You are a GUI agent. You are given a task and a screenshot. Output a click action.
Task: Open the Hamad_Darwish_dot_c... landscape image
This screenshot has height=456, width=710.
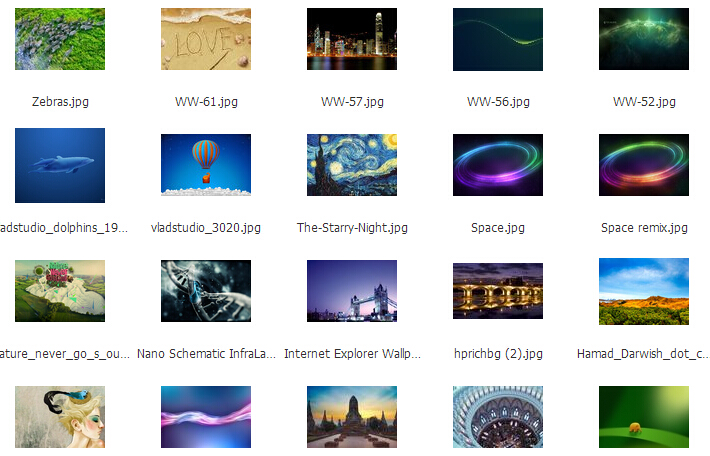coord(644,291)
